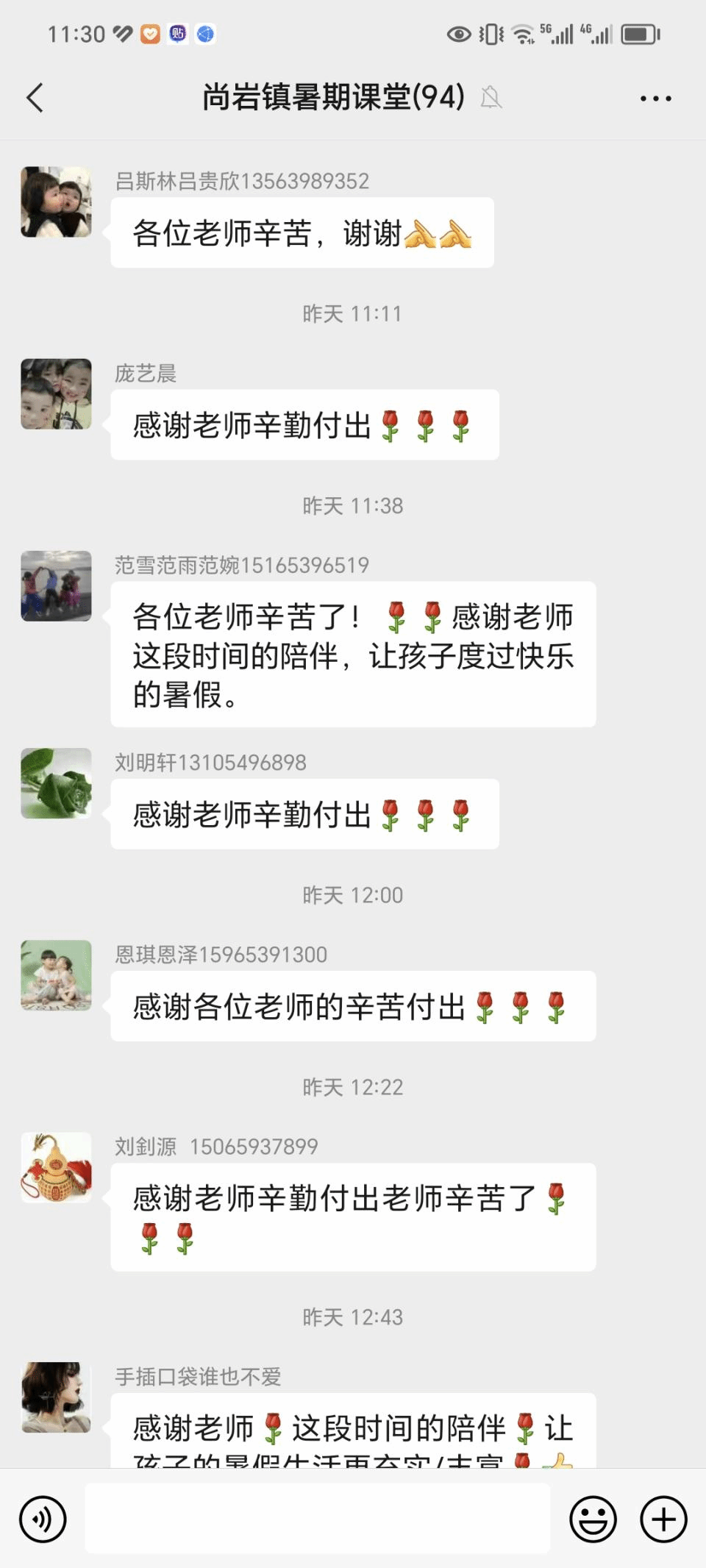View 刘钊源's profile avatar
The height and width of the screenshot is (1568, 706).
tap(56, 1167)
